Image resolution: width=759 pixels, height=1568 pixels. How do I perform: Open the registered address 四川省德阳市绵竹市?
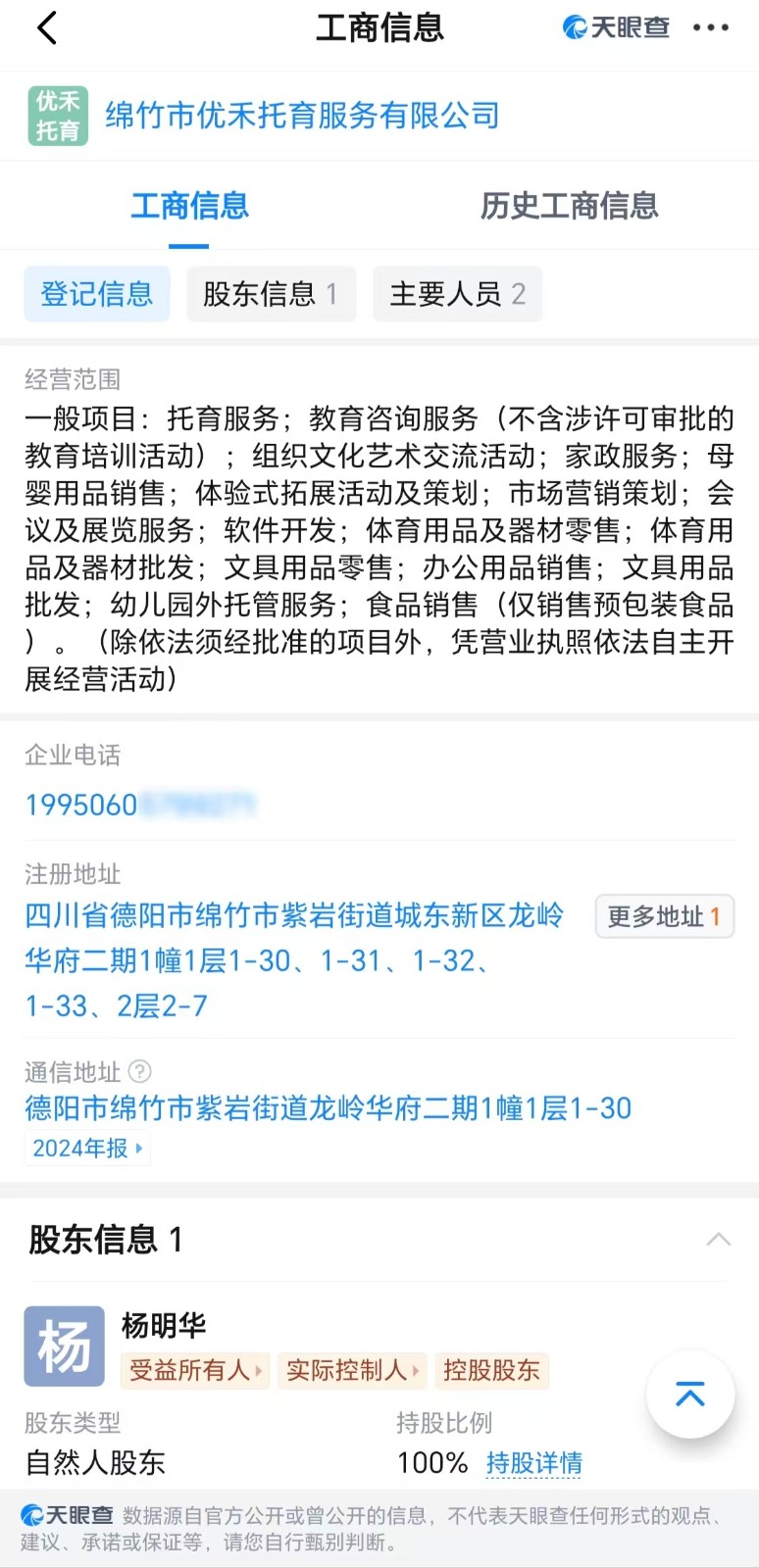click(x=294, y=959)
